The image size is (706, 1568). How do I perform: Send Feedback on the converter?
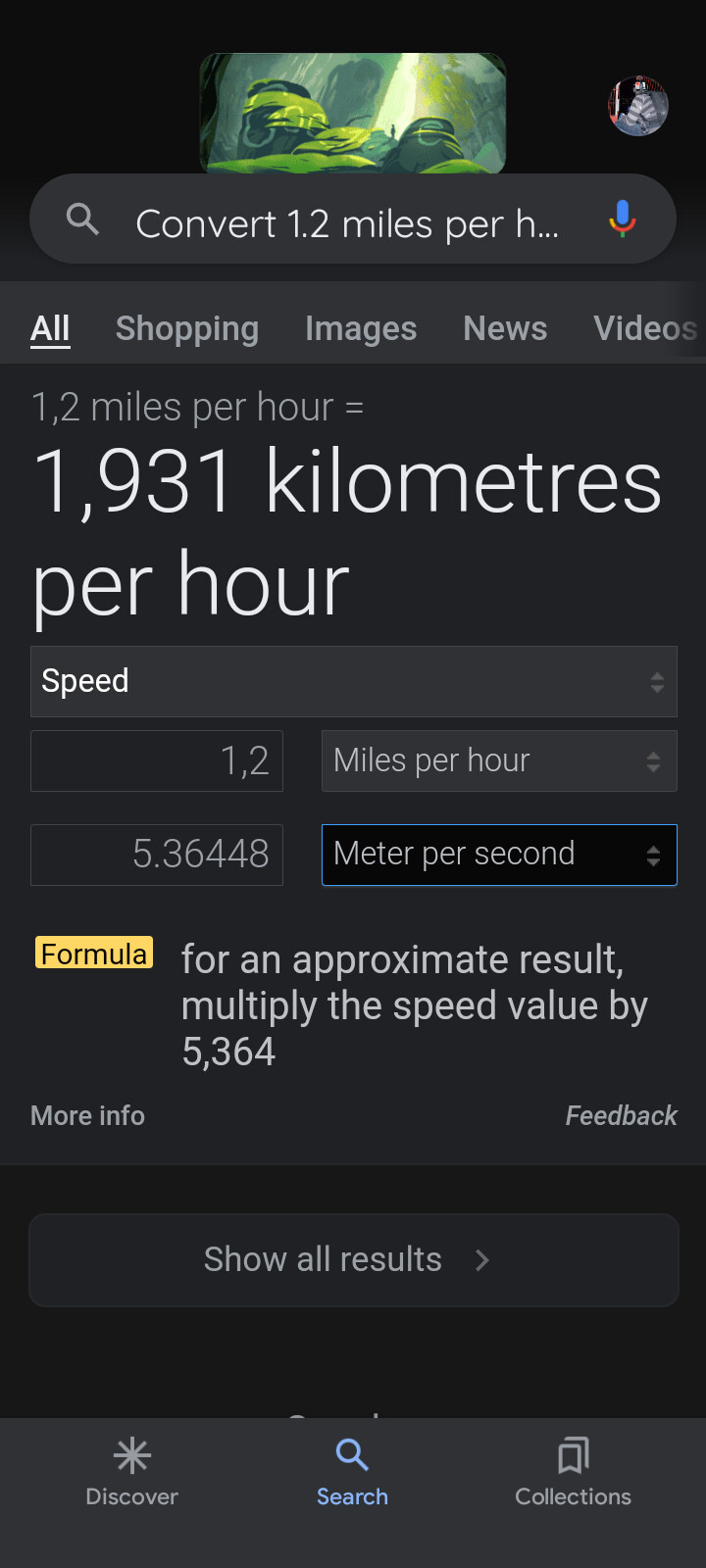coord(621,1115)
